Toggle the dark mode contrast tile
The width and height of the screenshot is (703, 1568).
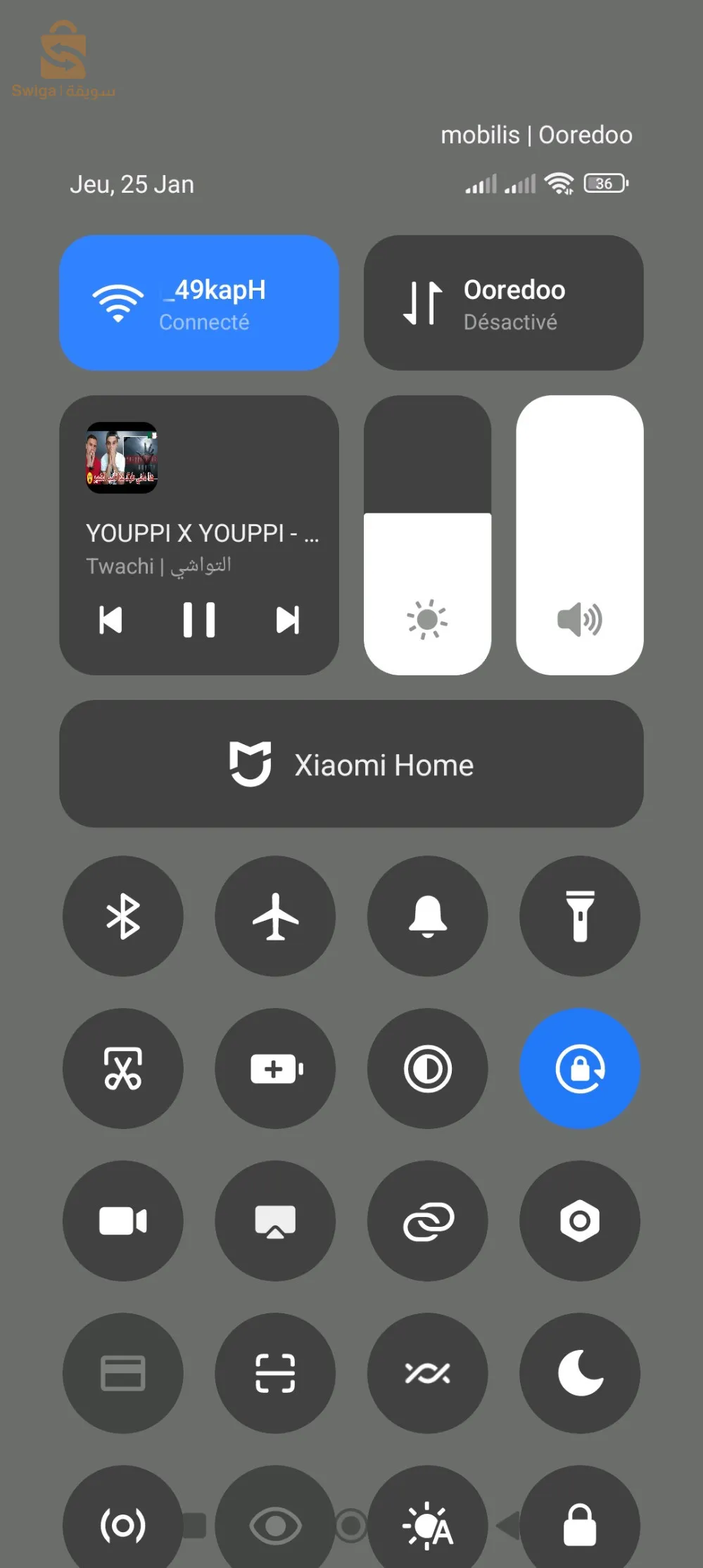point(427,1069)
